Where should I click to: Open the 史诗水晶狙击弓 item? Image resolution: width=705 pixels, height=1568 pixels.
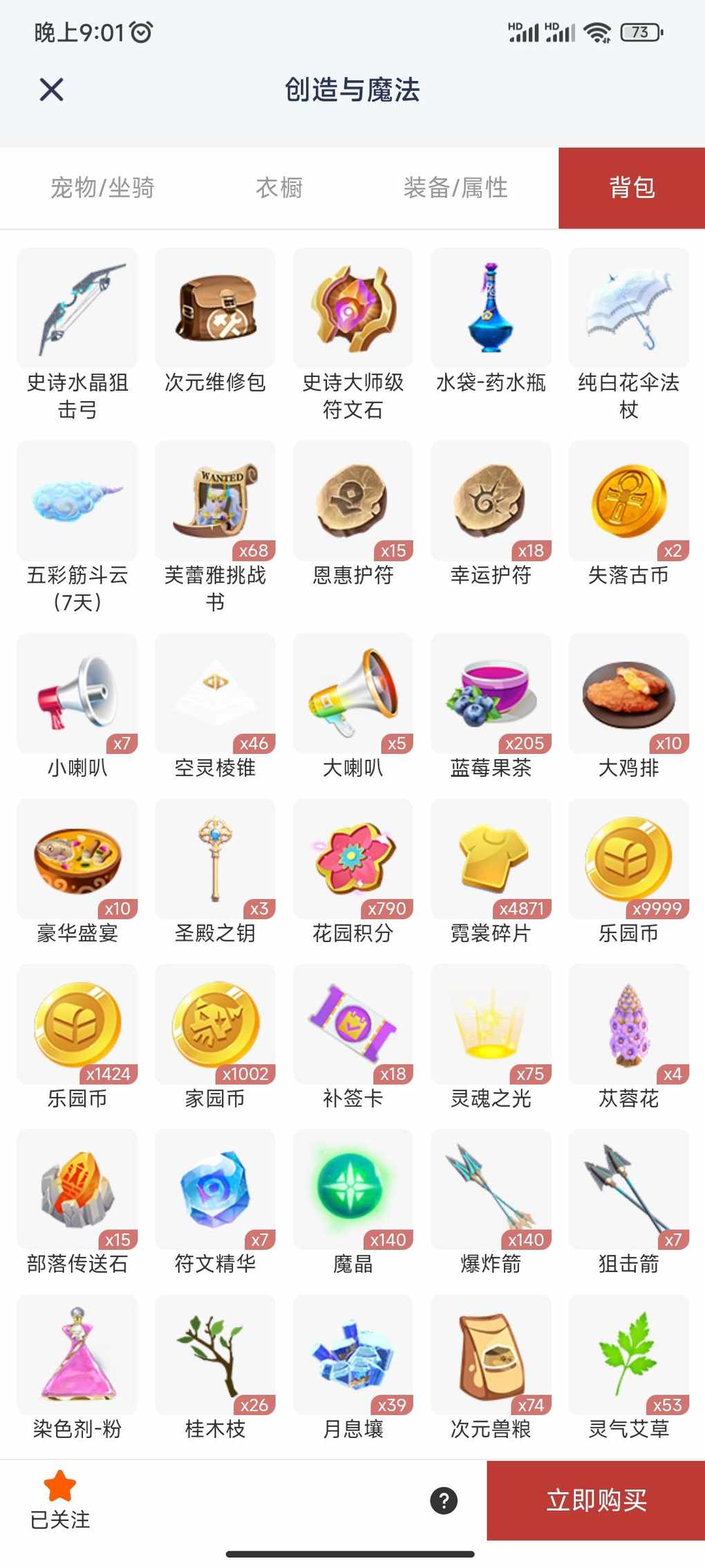coord(77,308)
